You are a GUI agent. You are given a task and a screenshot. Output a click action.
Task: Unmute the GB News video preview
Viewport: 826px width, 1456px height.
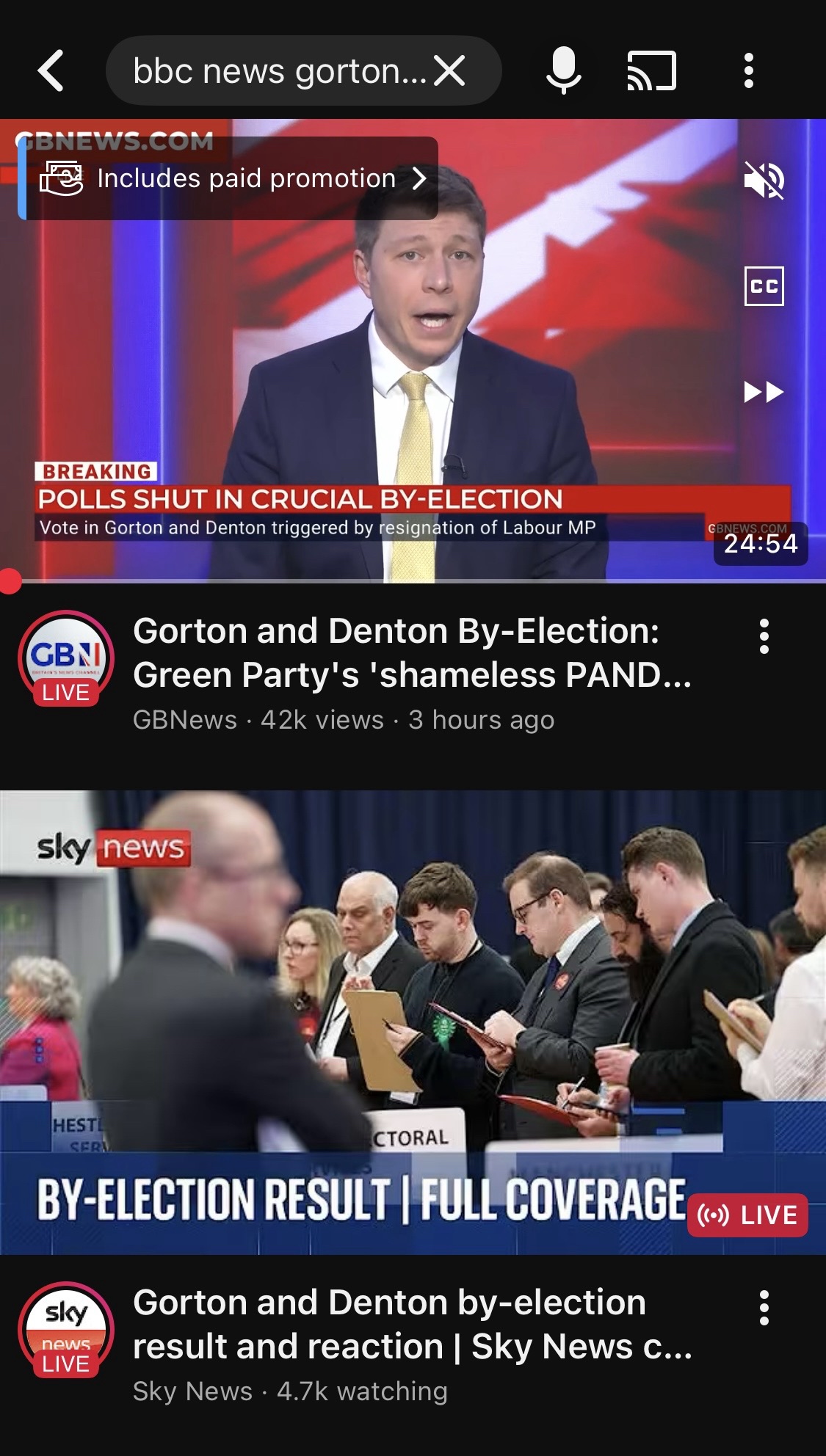click(x=764, y=180)
